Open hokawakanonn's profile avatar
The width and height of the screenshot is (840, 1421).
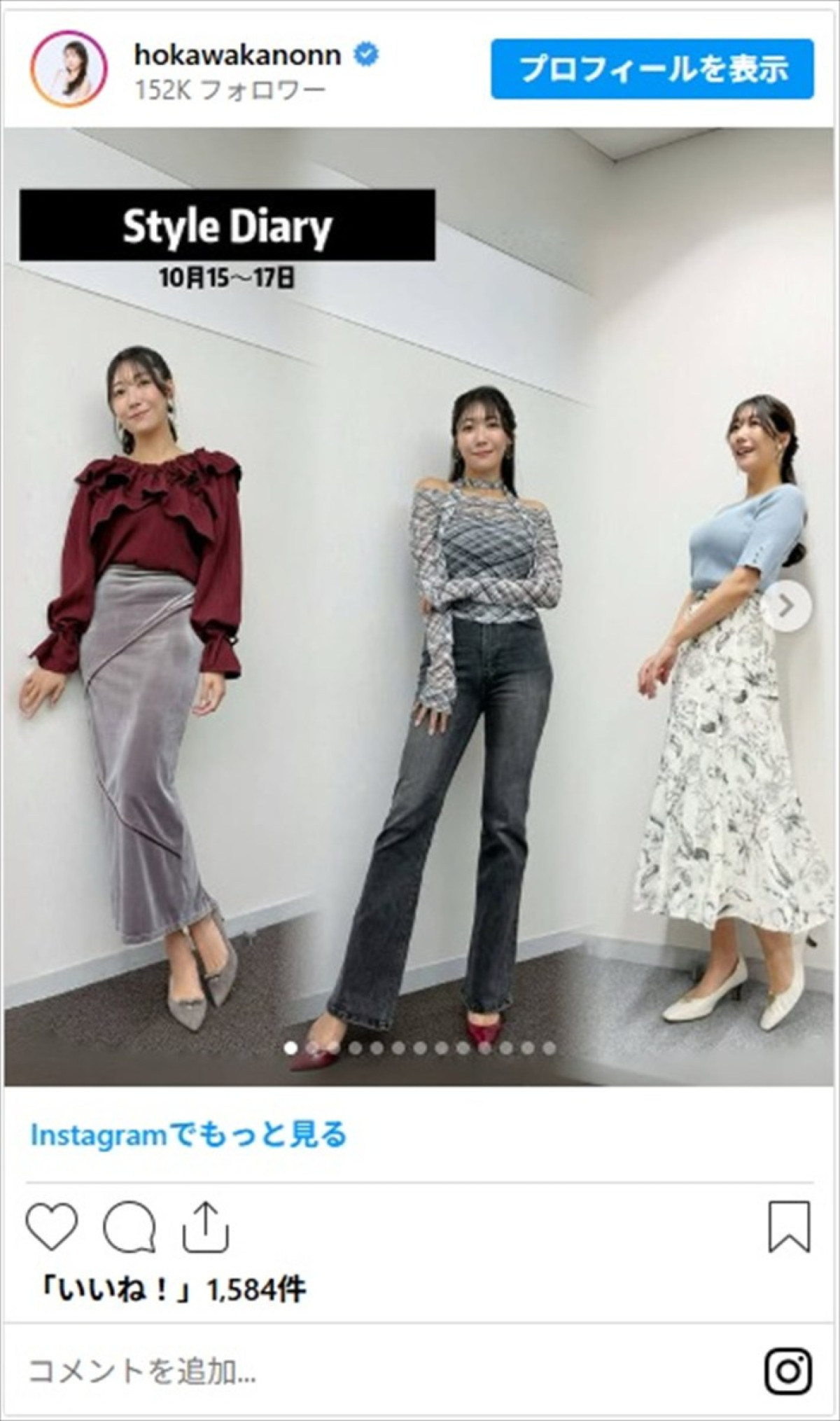(x=68, y=69)
